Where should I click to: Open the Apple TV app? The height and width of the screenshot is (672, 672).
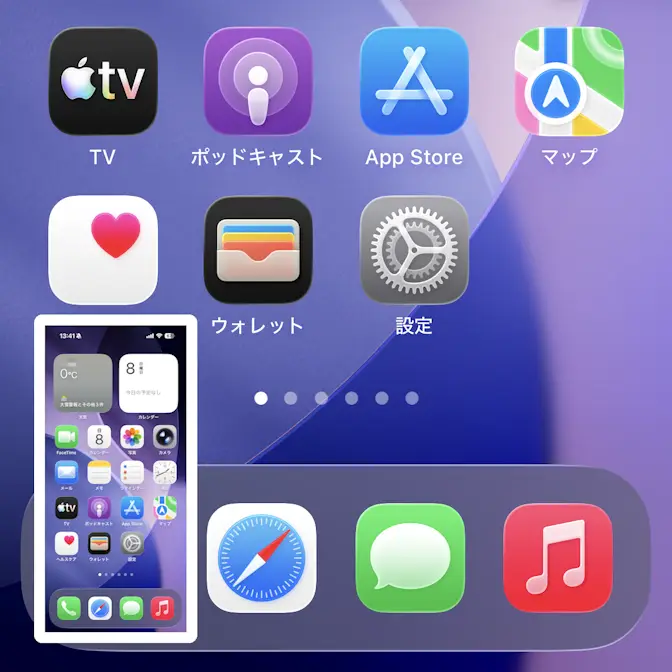point(103,82)
